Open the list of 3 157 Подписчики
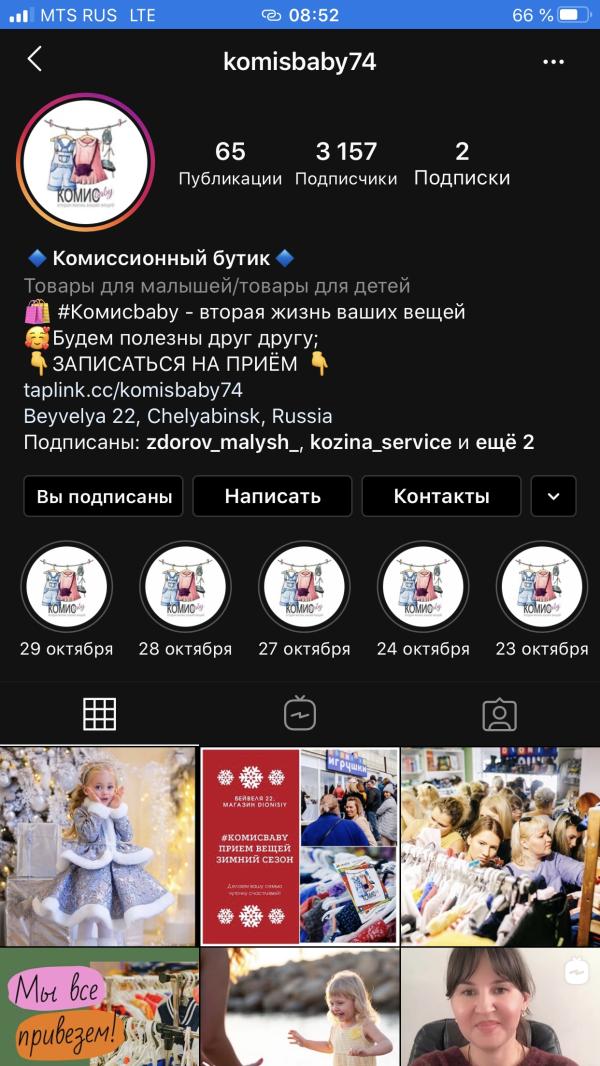This screenshot has height=1066, width=600. [346, 164]
